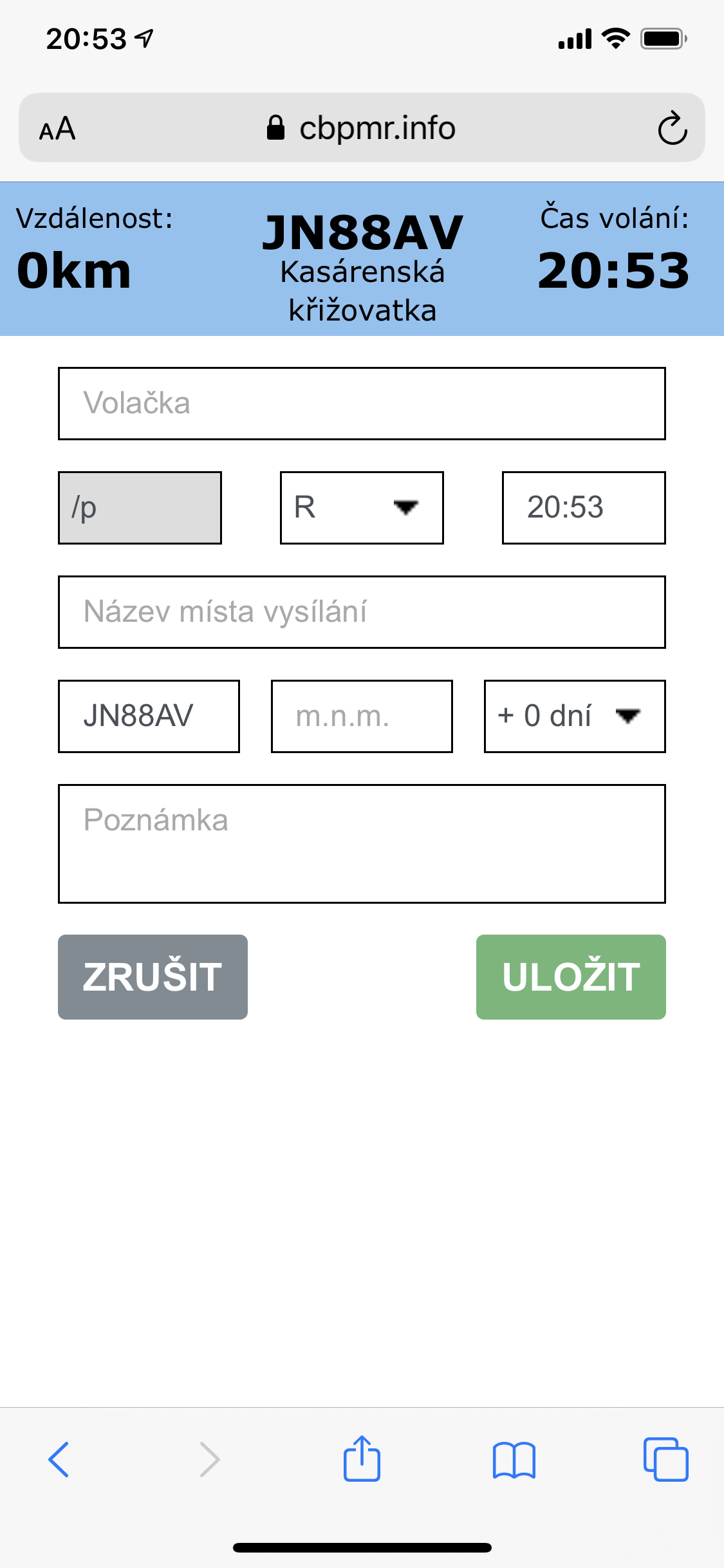Open the Safari share sheet
The width and height of the screenshot is (724, 1568).
pyautogui.click(x=362, y=1458)
